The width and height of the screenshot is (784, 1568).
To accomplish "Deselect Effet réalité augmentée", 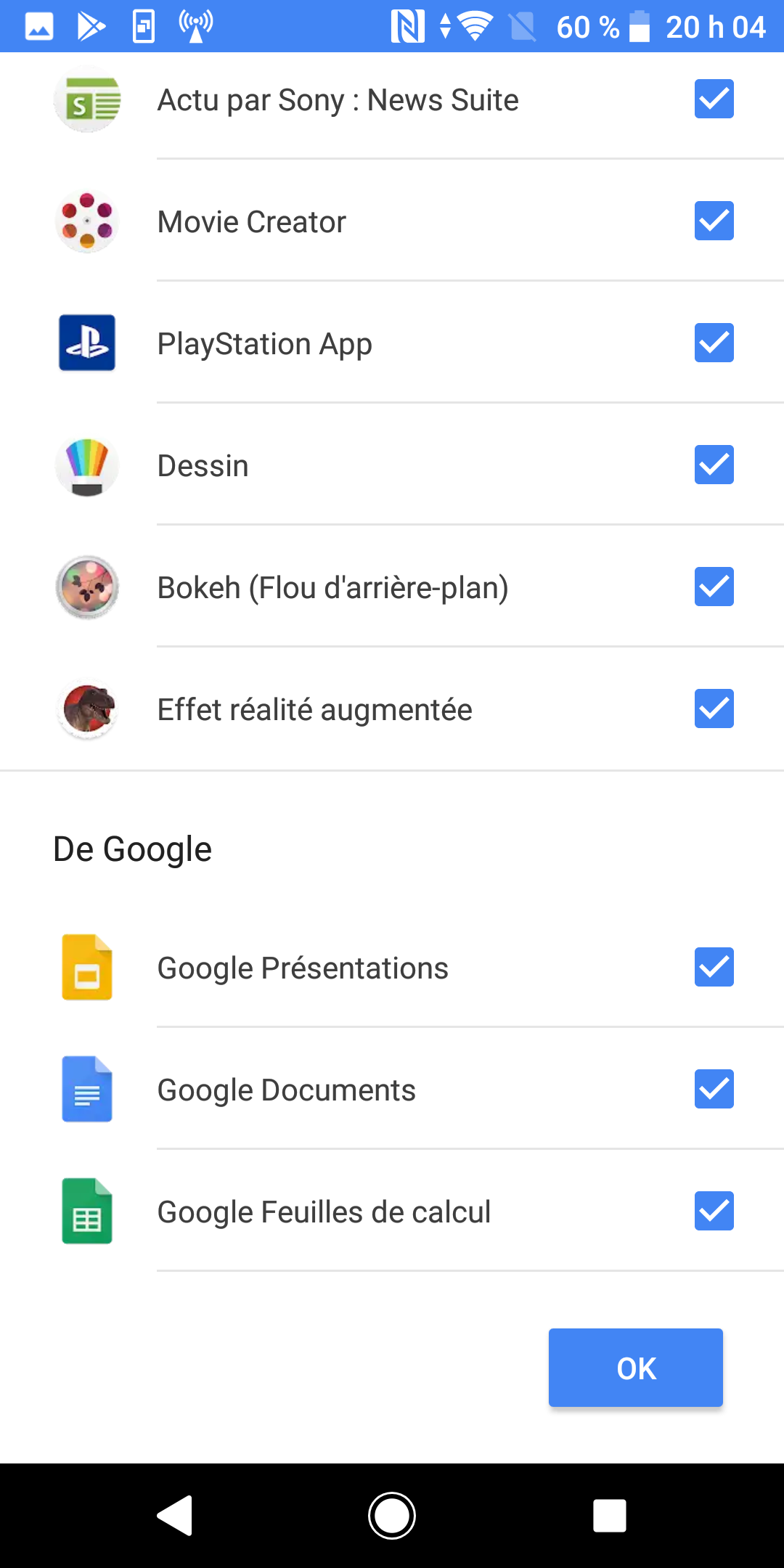I will coord(714,709).
